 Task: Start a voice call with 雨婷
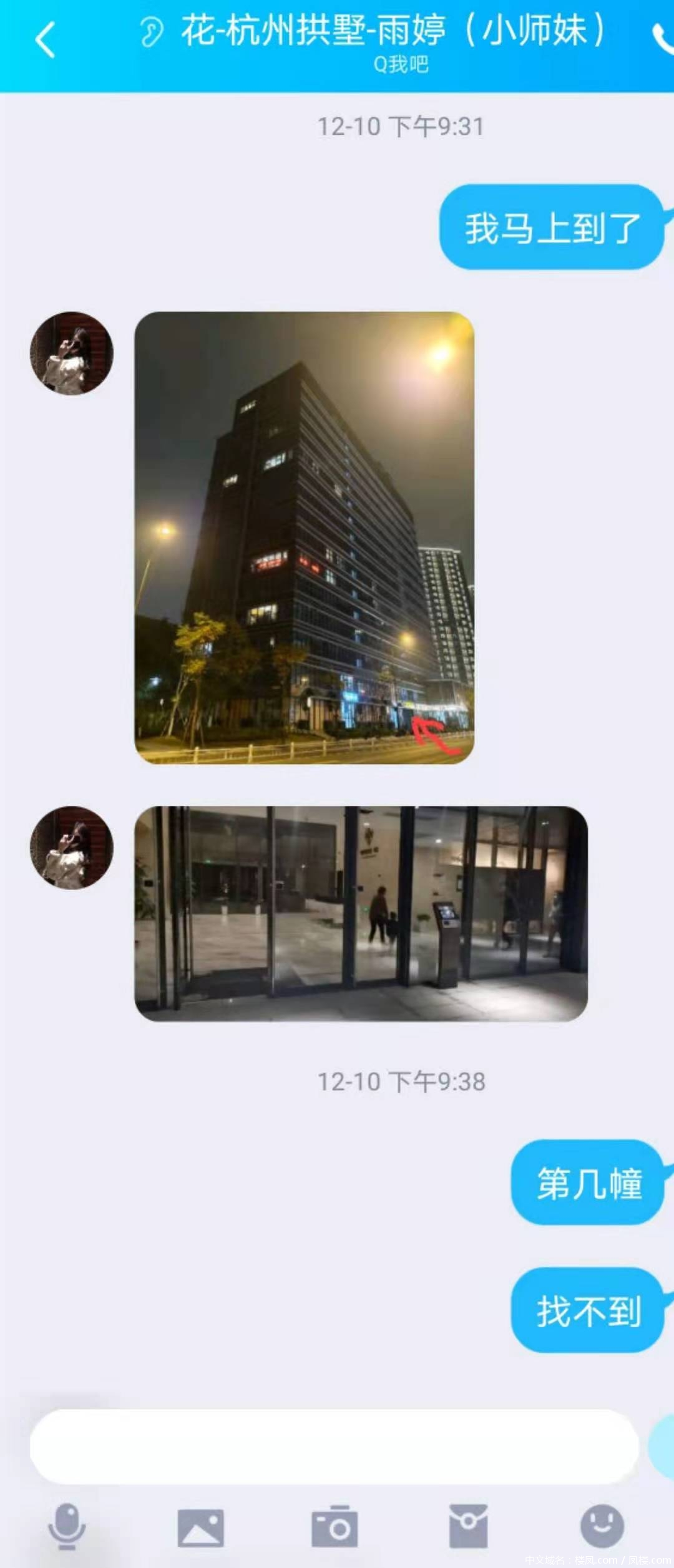pyautogui.click(x=662, y=39)
